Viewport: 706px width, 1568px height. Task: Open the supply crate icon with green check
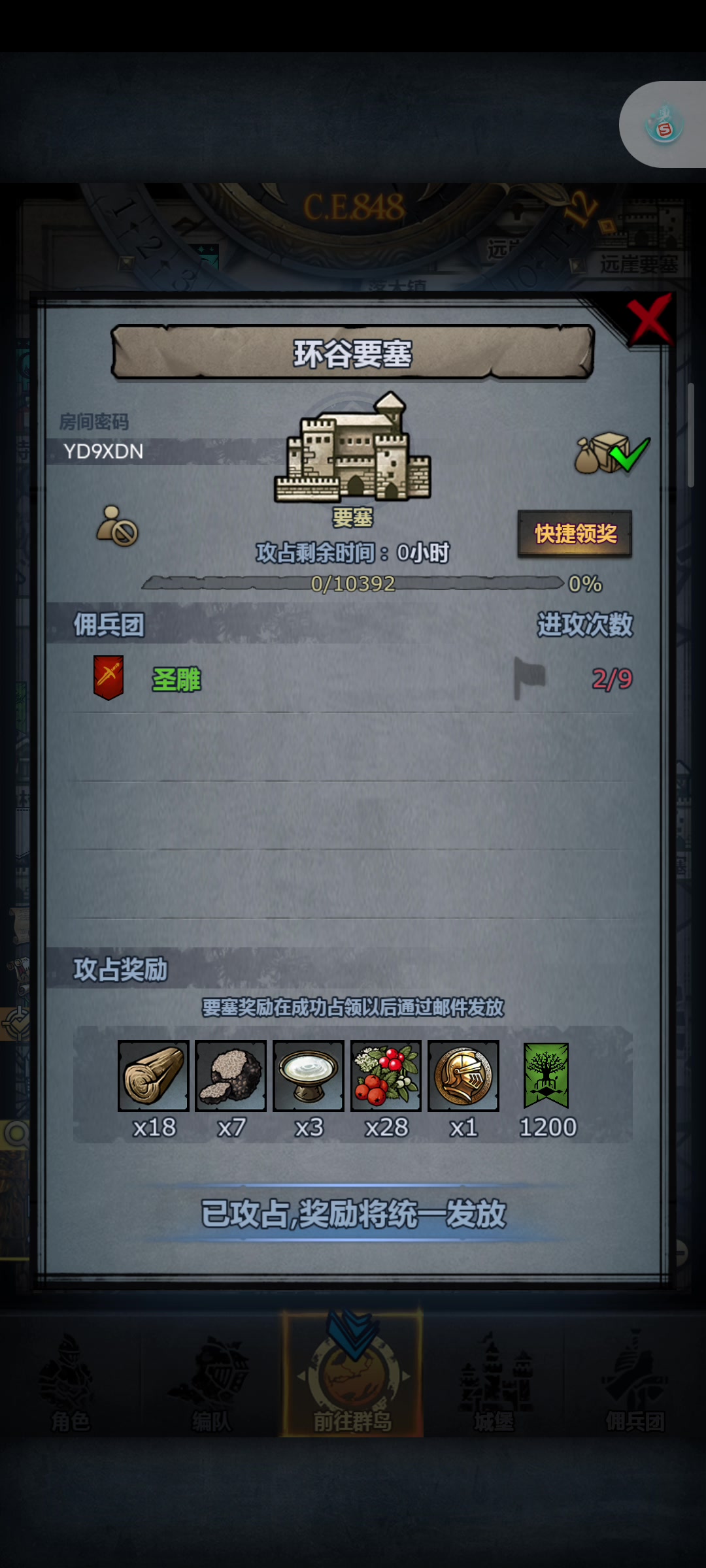click(x=611, y=453)
